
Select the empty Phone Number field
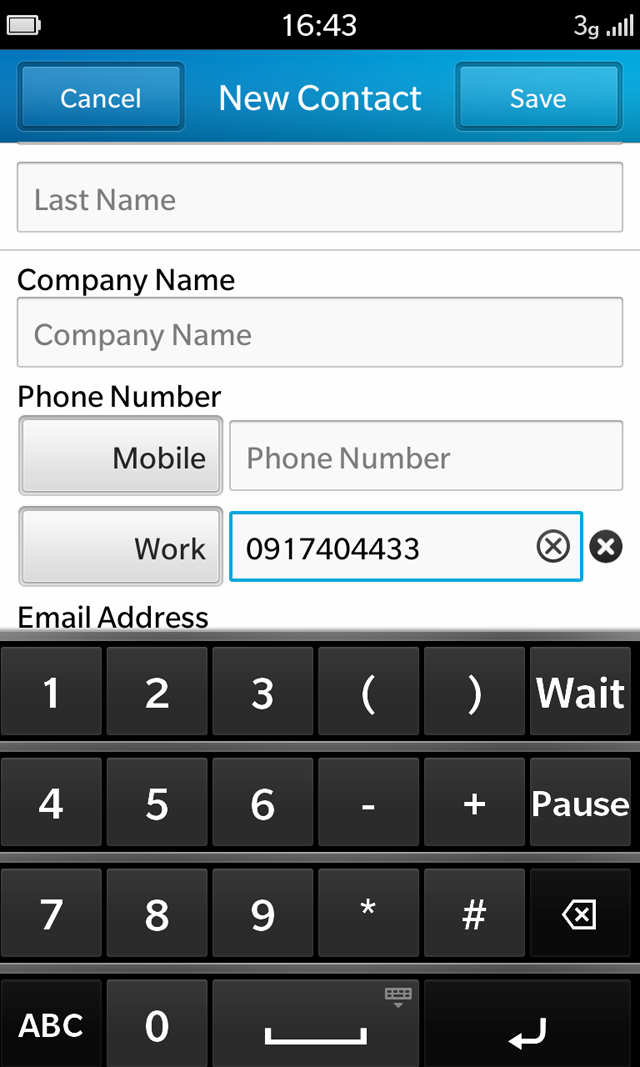[426, 456]
